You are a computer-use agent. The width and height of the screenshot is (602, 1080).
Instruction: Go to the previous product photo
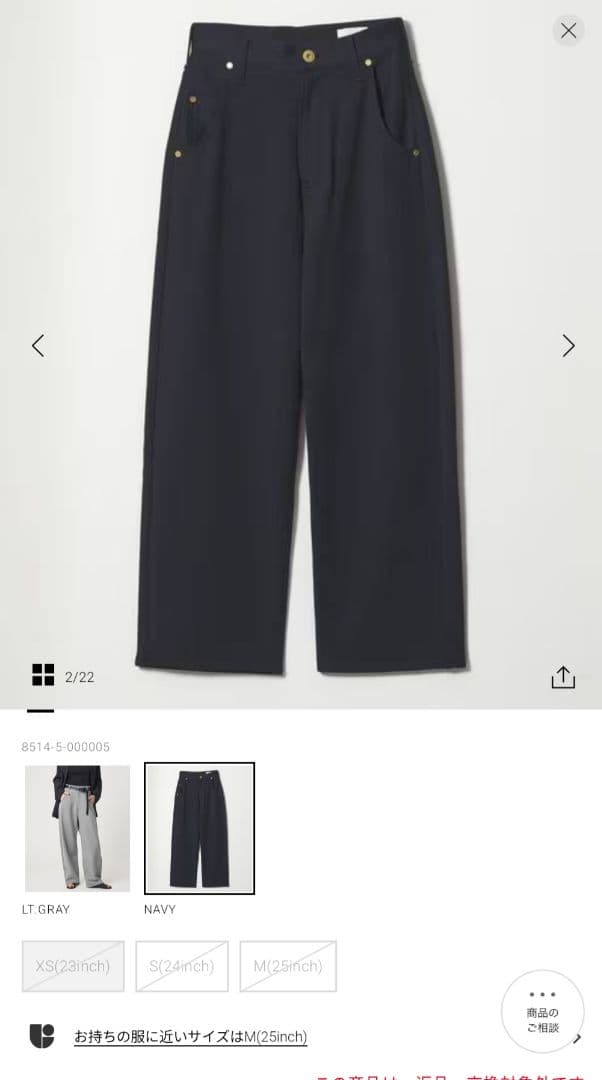[38, 346]
